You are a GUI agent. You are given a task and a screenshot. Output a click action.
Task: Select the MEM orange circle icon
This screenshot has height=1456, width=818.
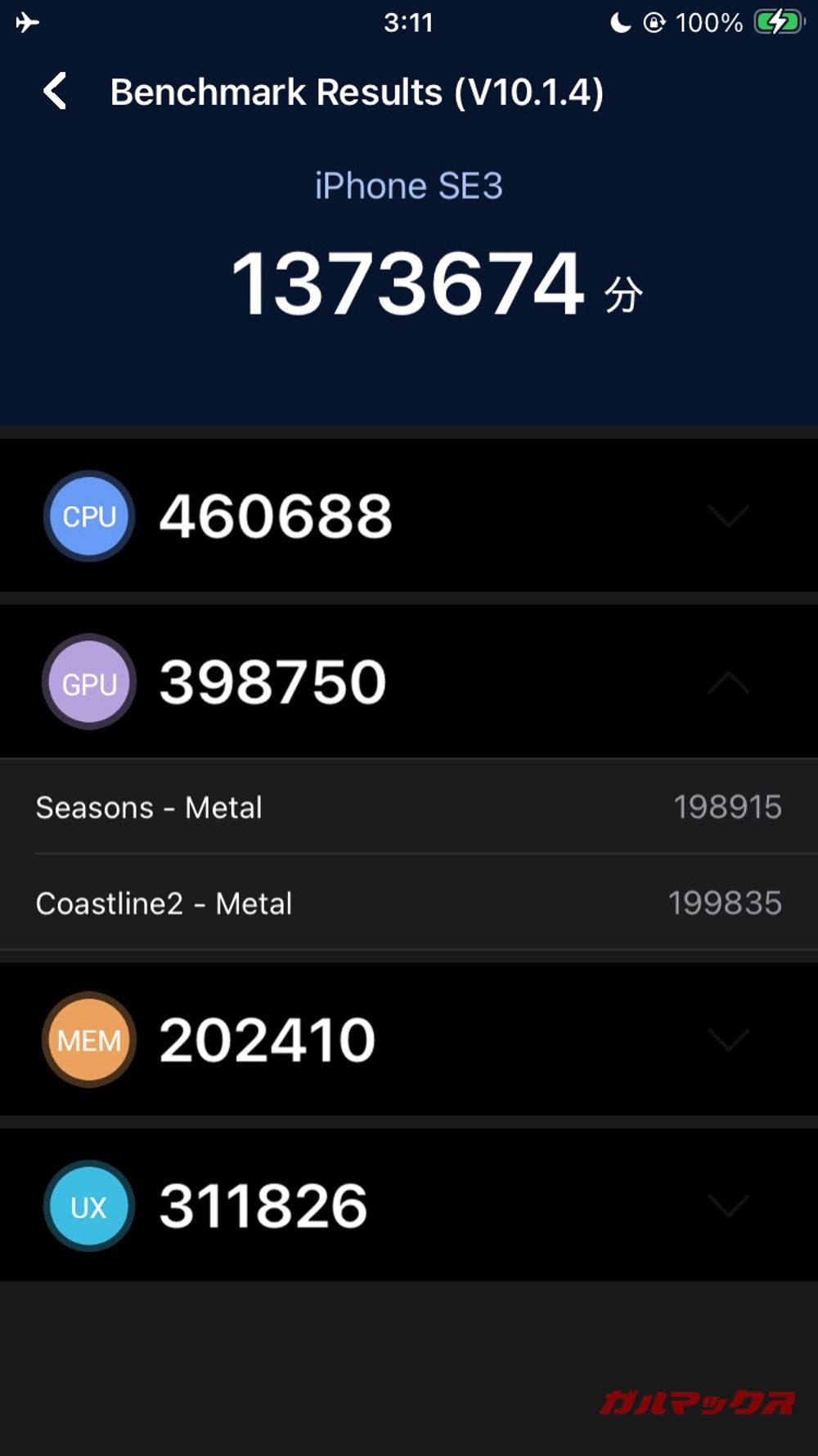tap(88, 1040)
